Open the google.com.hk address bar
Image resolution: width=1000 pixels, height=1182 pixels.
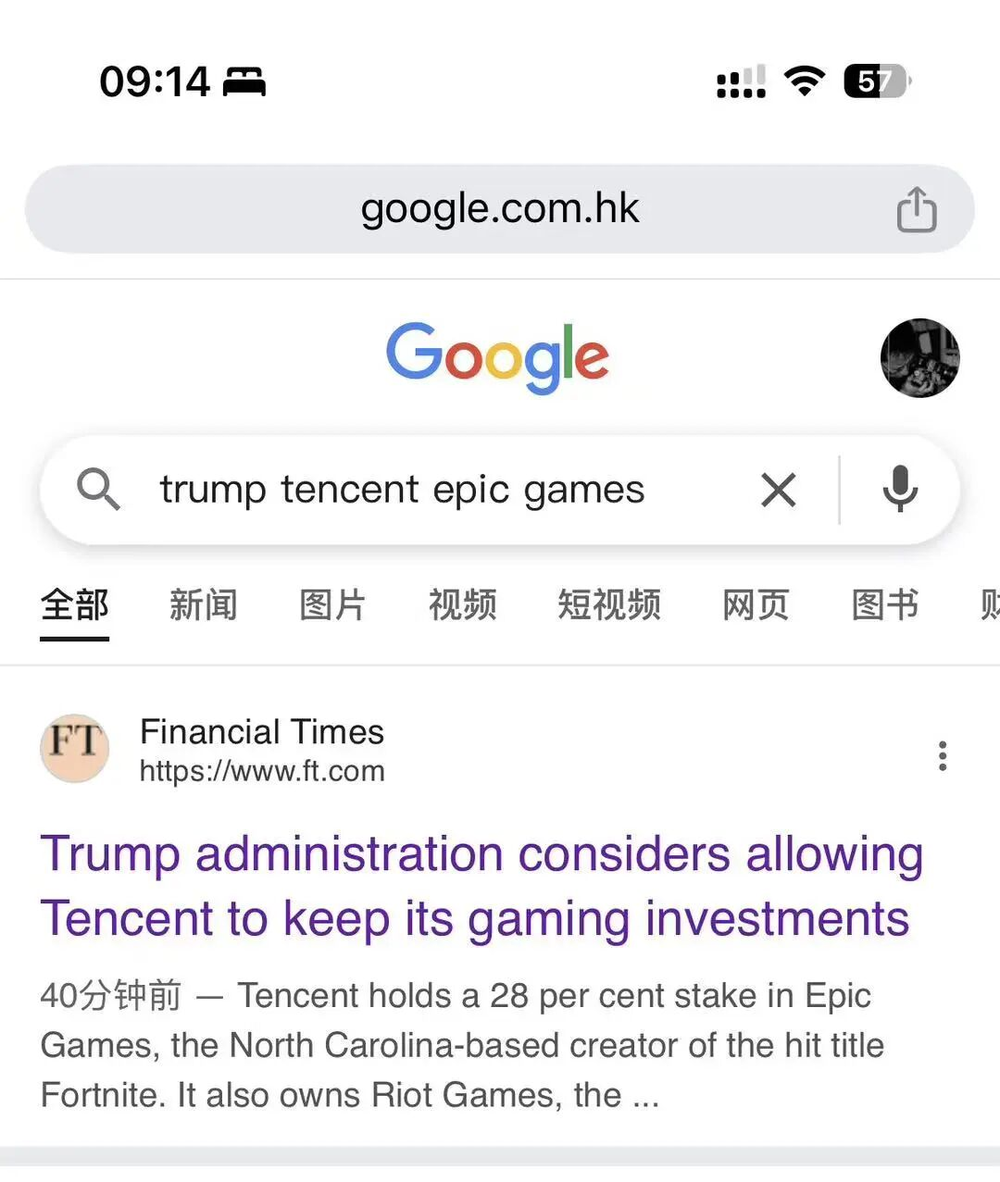point(500,209)
